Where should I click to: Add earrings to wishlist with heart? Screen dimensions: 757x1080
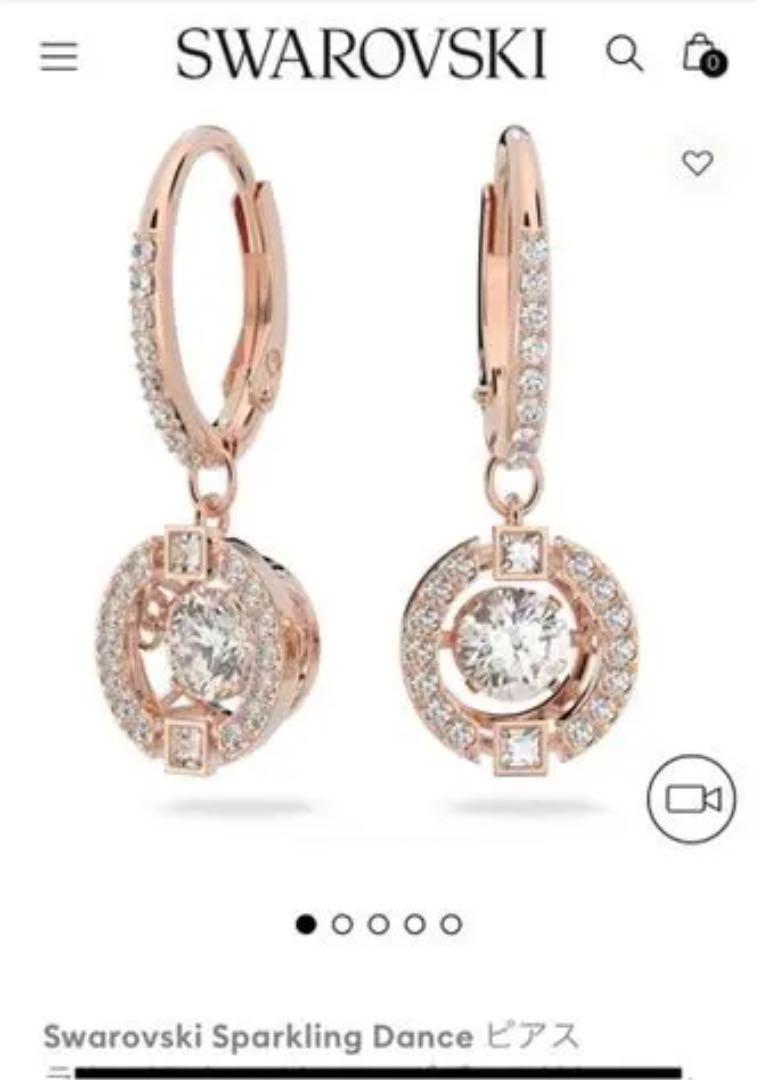coord(697,162)
